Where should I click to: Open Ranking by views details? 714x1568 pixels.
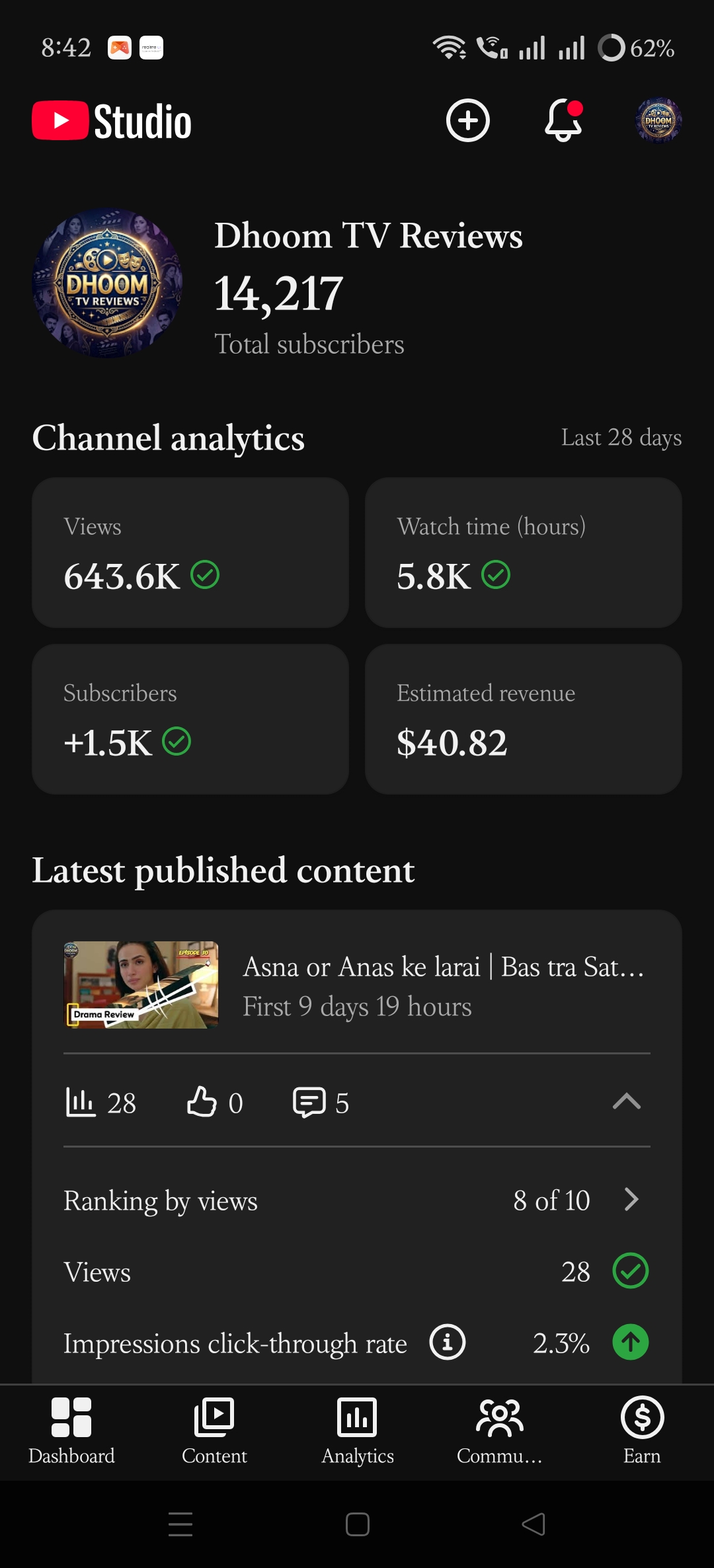(x=357, y=1200)
